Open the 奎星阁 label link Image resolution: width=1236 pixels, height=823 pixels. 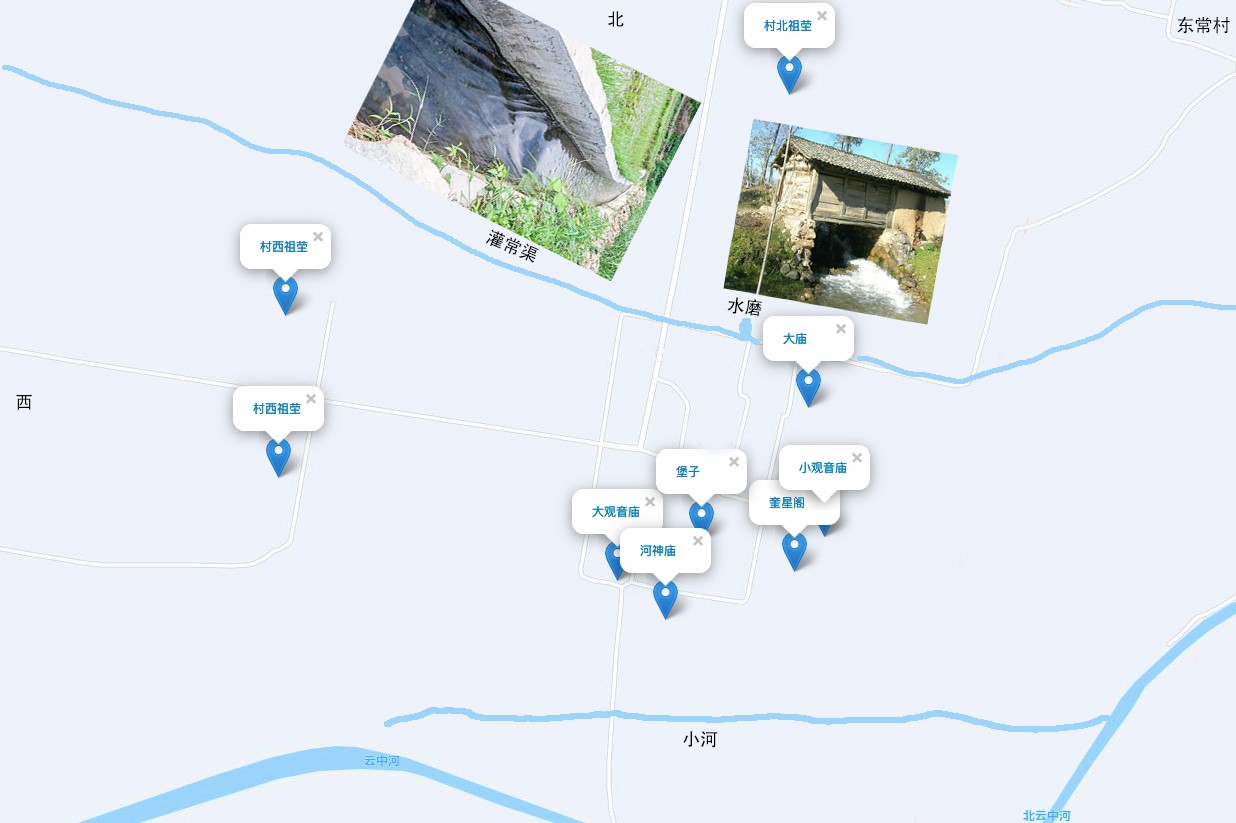786,503
